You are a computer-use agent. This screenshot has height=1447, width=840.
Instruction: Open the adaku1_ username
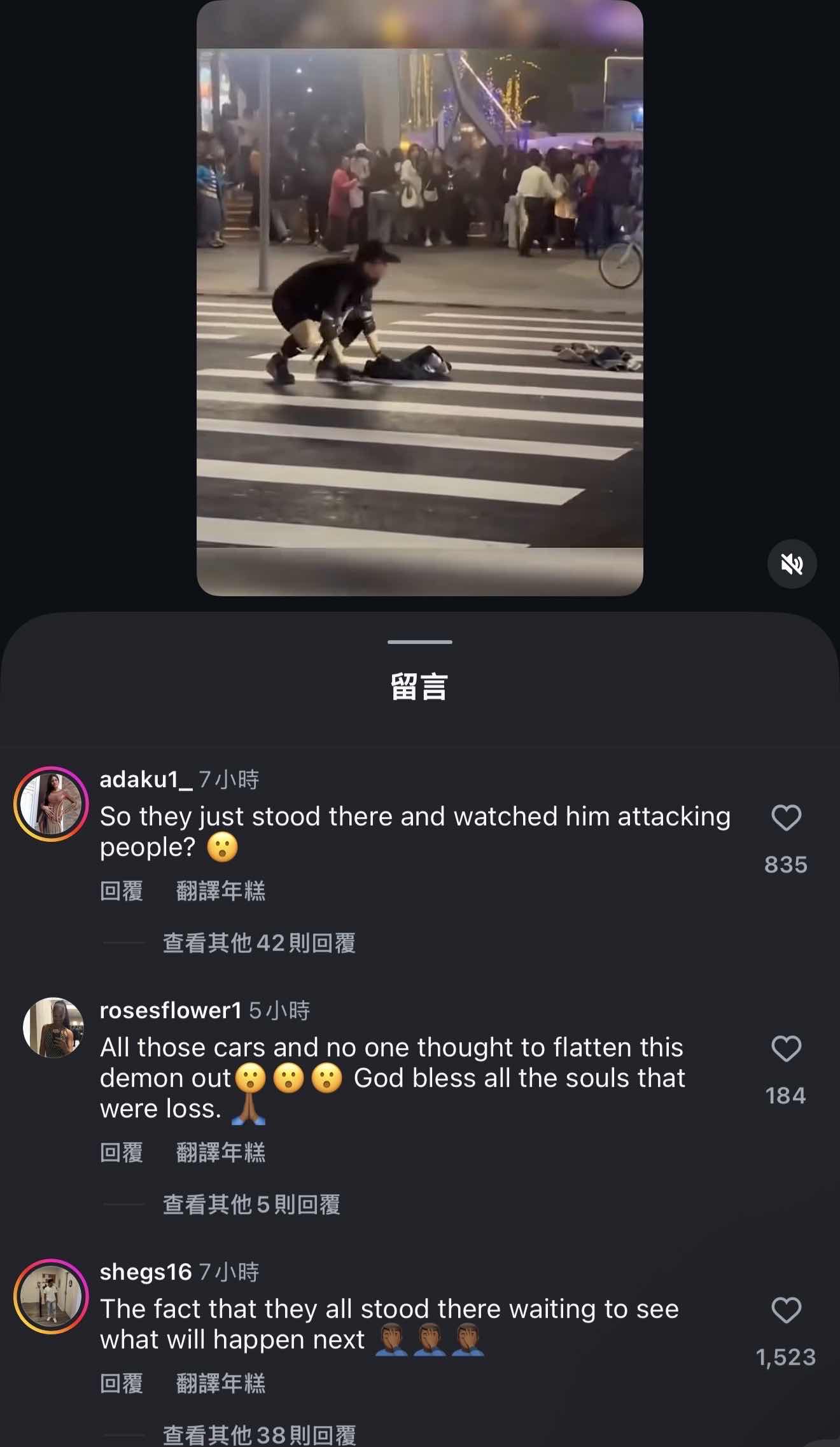pos(146,779)
